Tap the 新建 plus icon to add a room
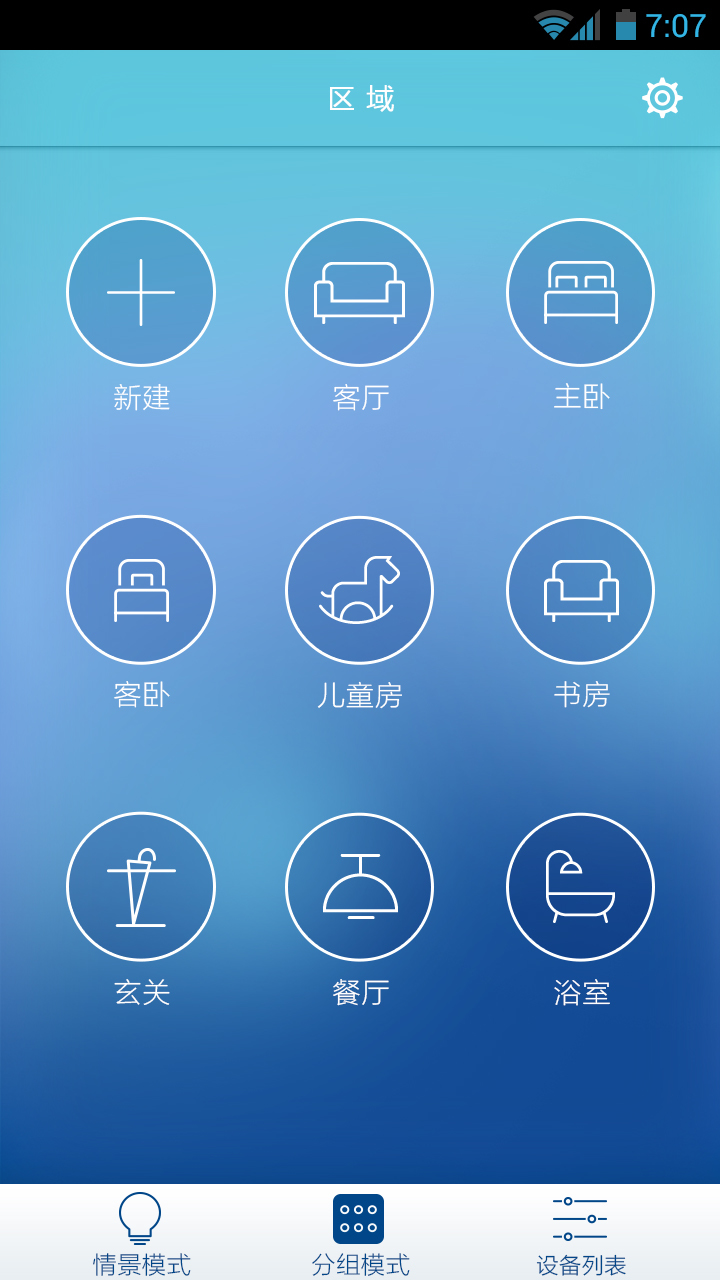 pos(140,291)
